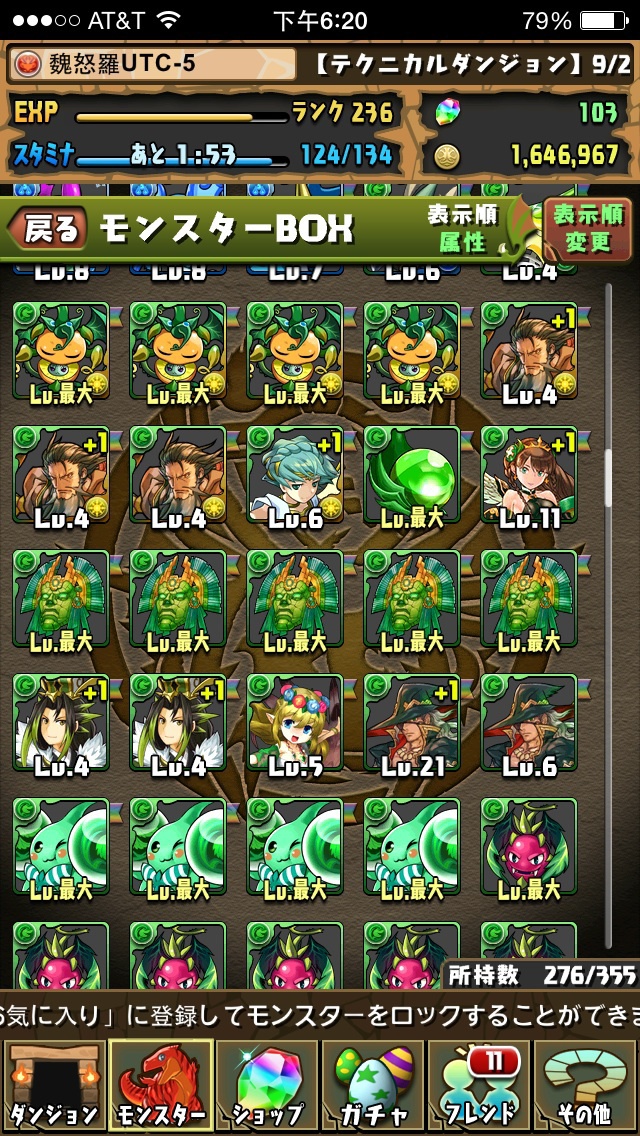Image resolution: width=640 pixels, height=1136 pixels.
Task: Pick the Lv.5 flower-crown fairy monster
Action: click(x=295, y=724)
